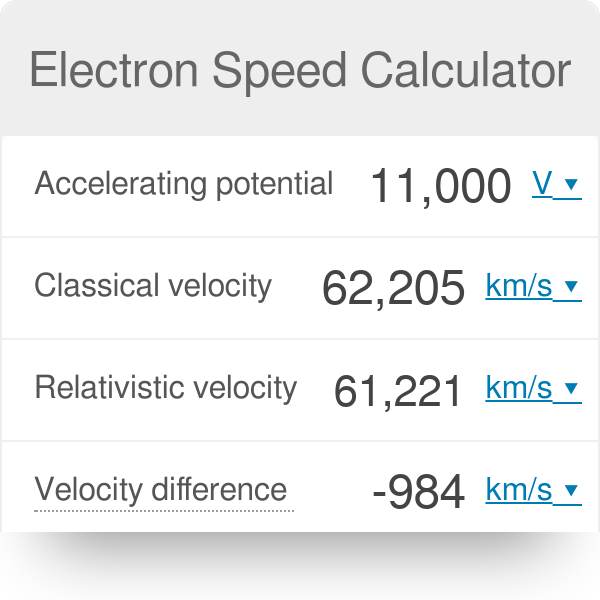
Task: Tap the classical velocity value 62,205
Action: (x=394, y=288)
